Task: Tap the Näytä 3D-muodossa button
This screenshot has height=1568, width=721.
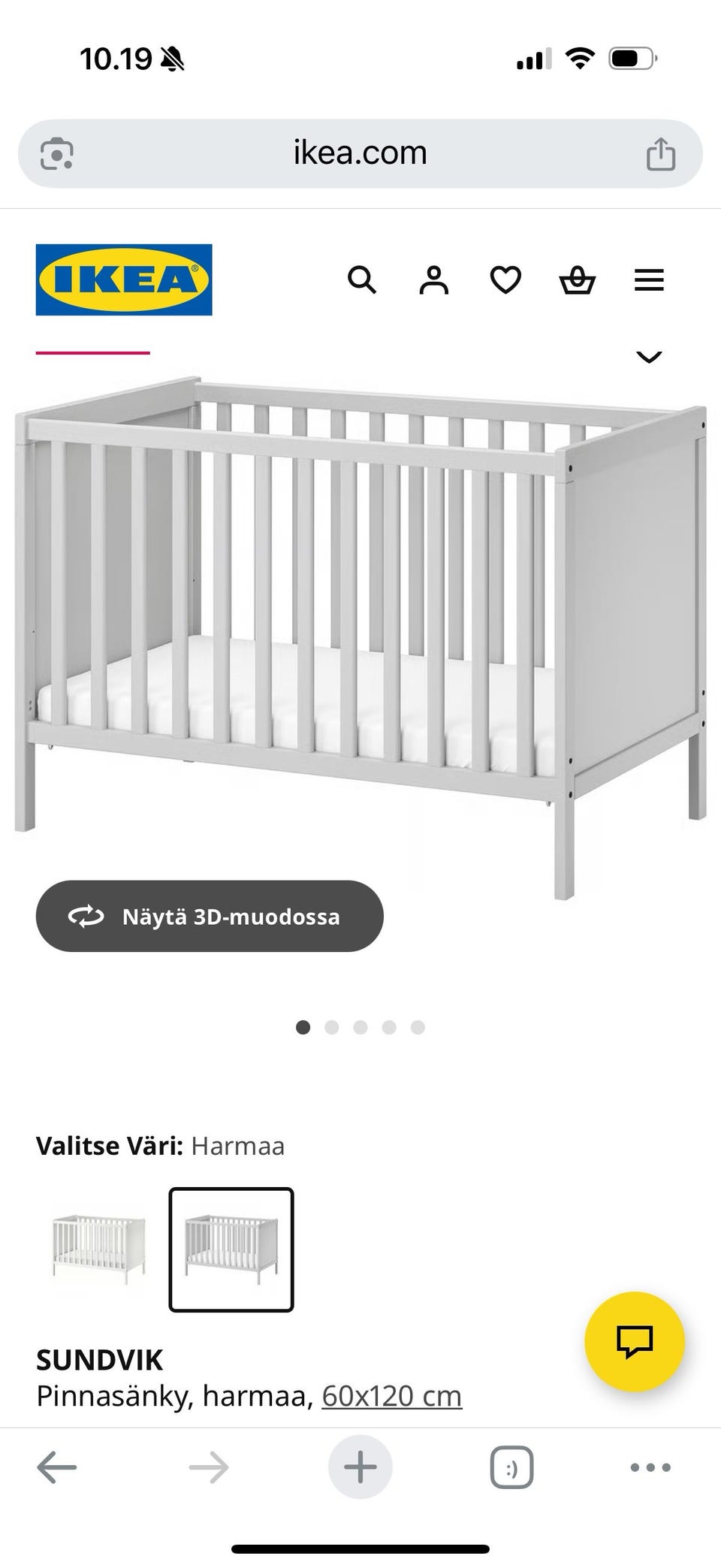Action: [x=210, y=916]
